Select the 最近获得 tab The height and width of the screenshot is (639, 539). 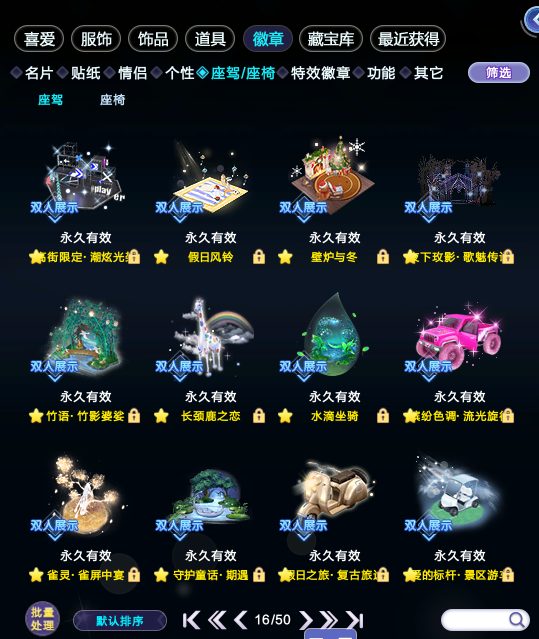point(408,39)
